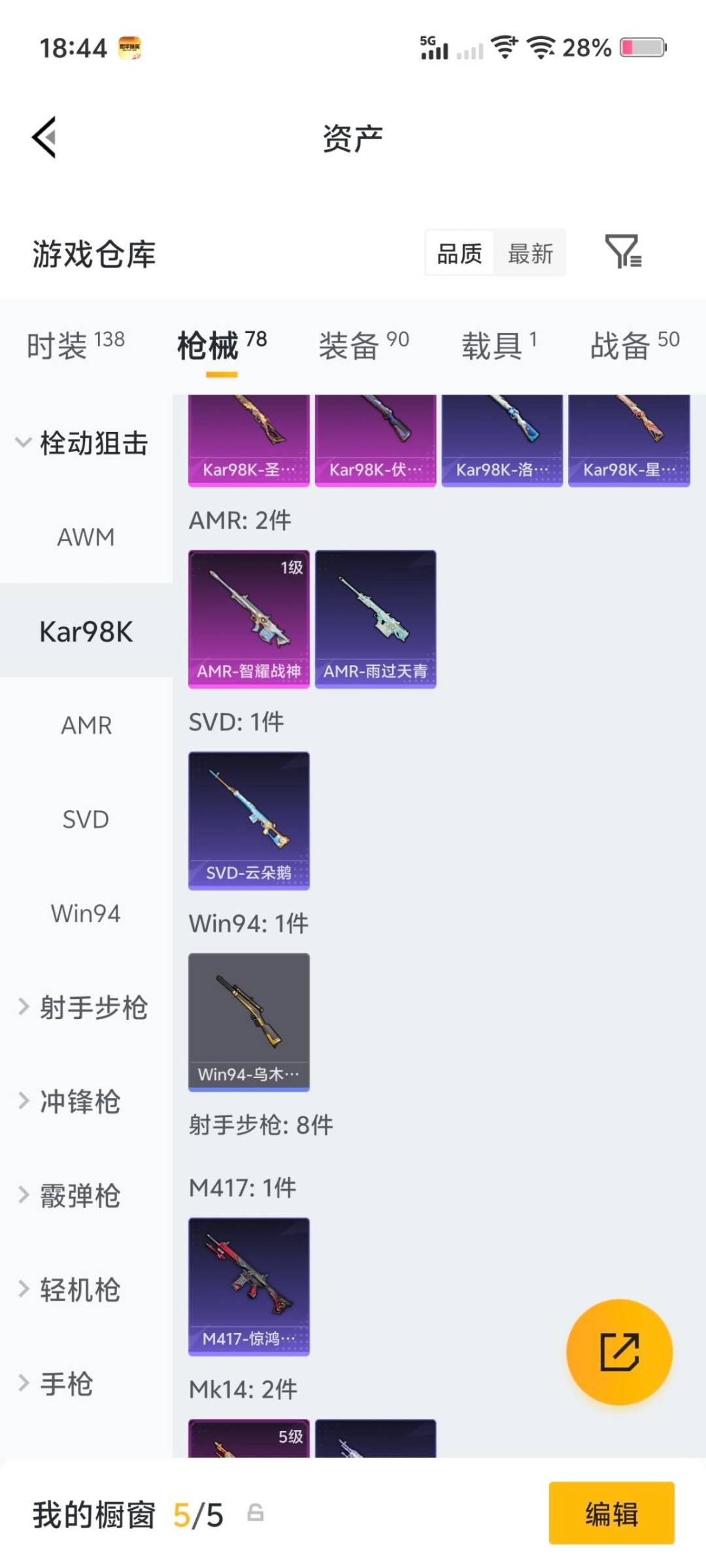Expand the 射手步枪 category
Screen dimensions: 706x1568
pos(92,1008)
